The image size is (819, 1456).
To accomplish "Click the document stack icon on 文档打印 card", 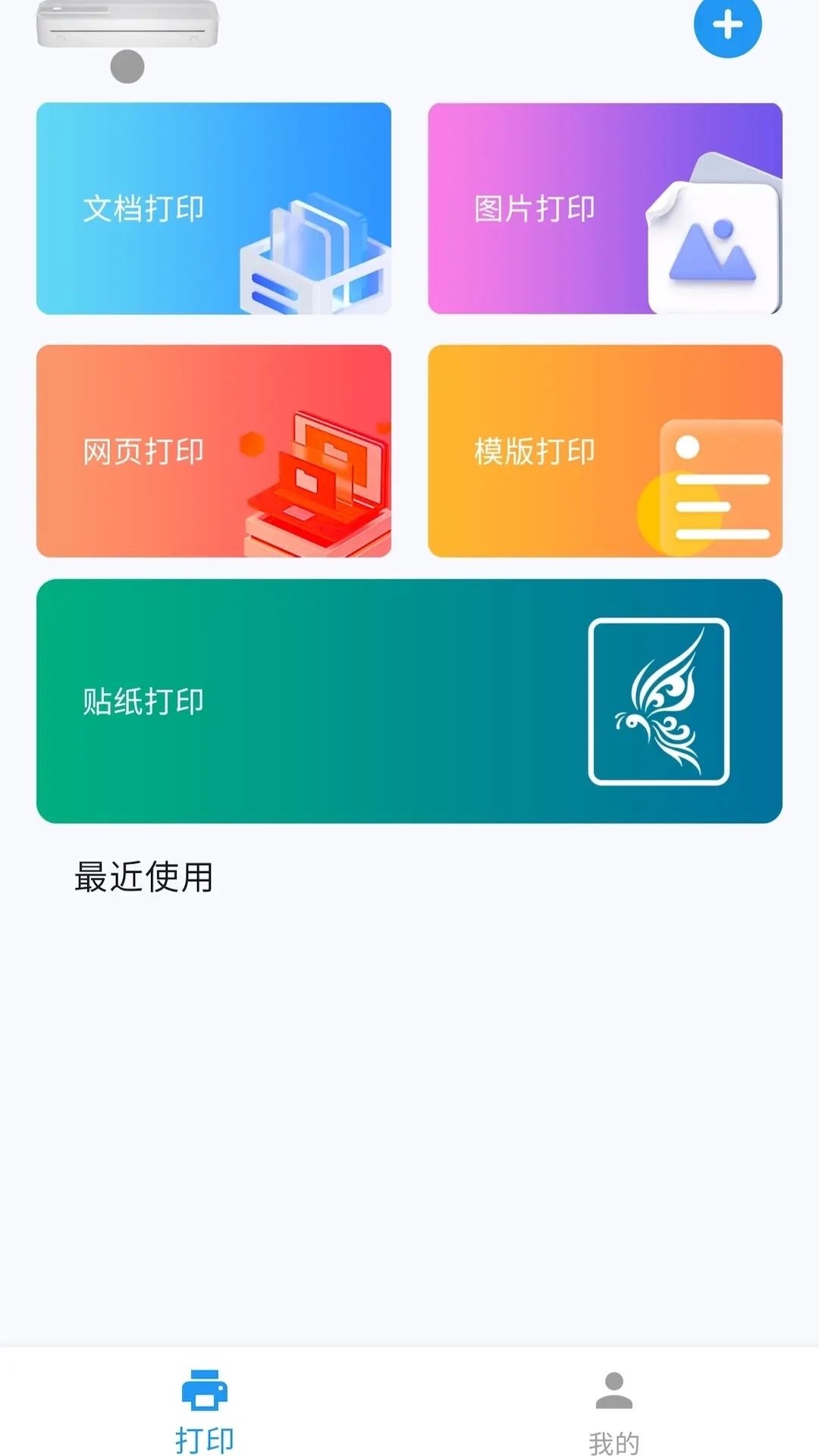I will (x=311, y=250).
